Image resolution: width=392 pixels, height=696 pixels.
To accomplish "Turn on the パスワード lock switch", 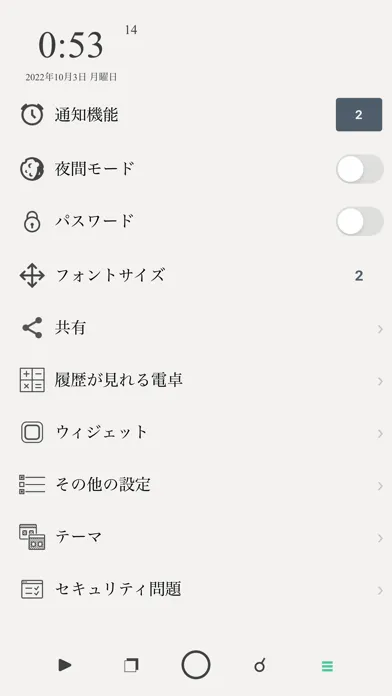I will click(360, 221).
